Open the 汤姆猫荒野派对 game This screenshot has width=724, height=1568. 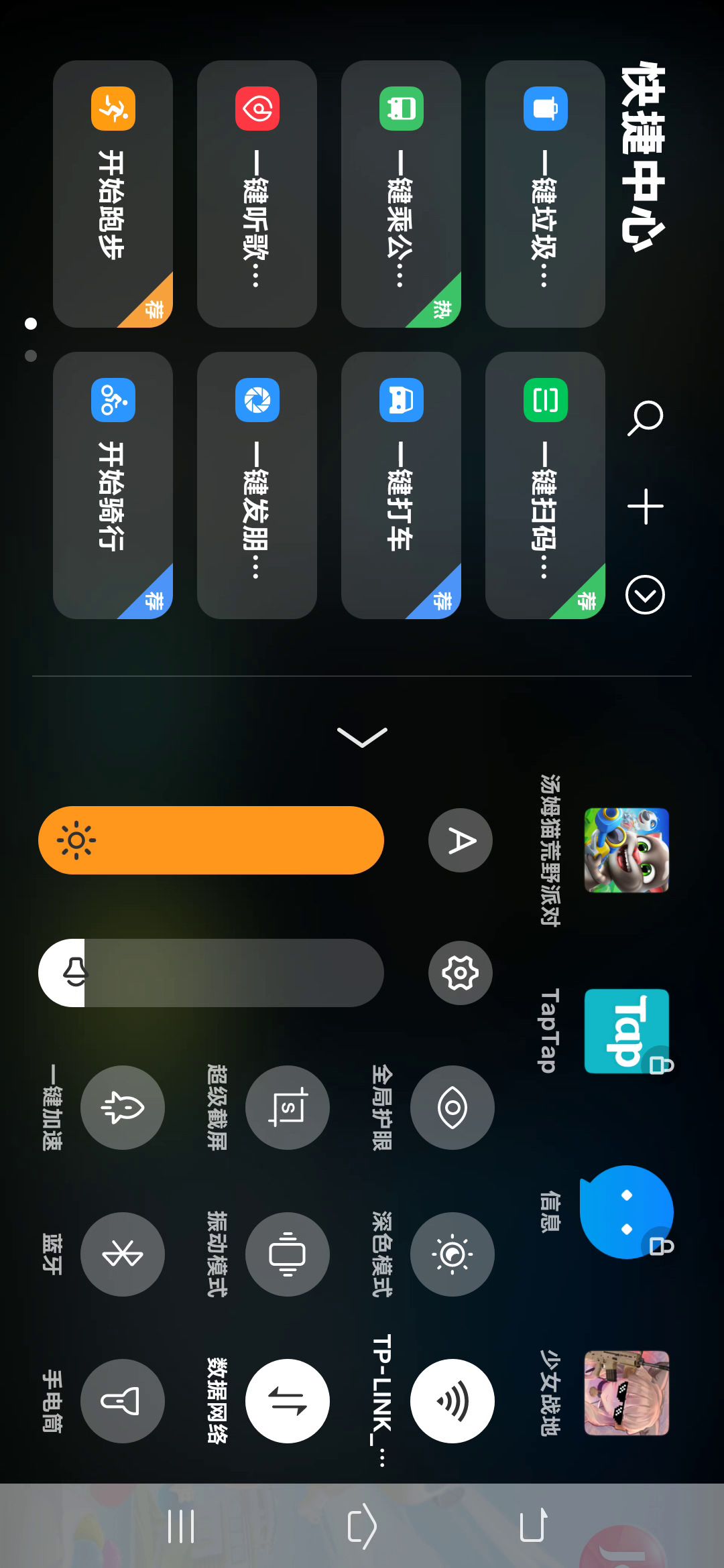pyautogui.click(x=626, y=850)
